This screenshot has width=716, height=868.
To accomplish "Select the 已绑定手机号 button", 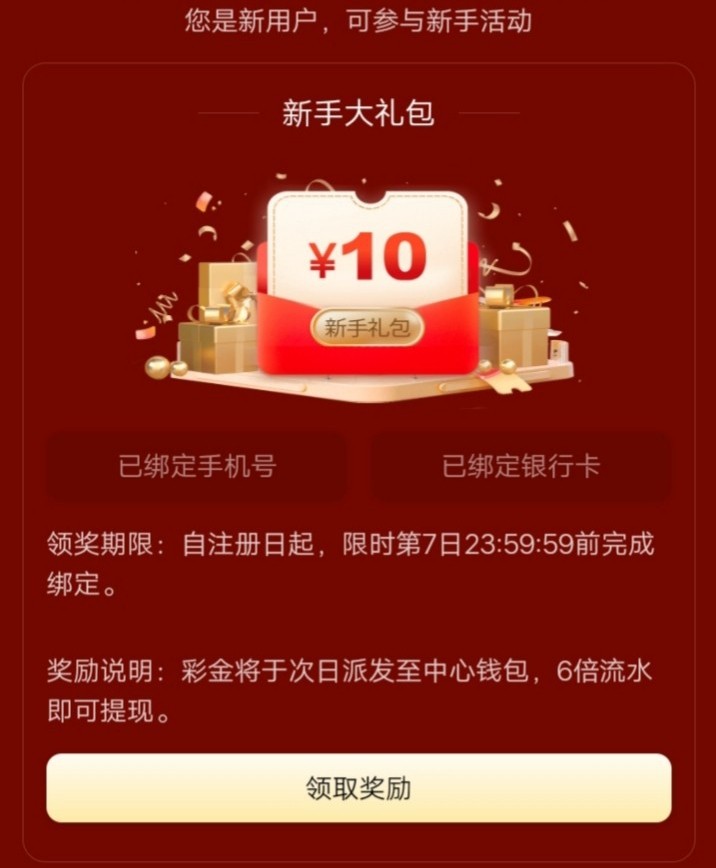I will (197, 466).
